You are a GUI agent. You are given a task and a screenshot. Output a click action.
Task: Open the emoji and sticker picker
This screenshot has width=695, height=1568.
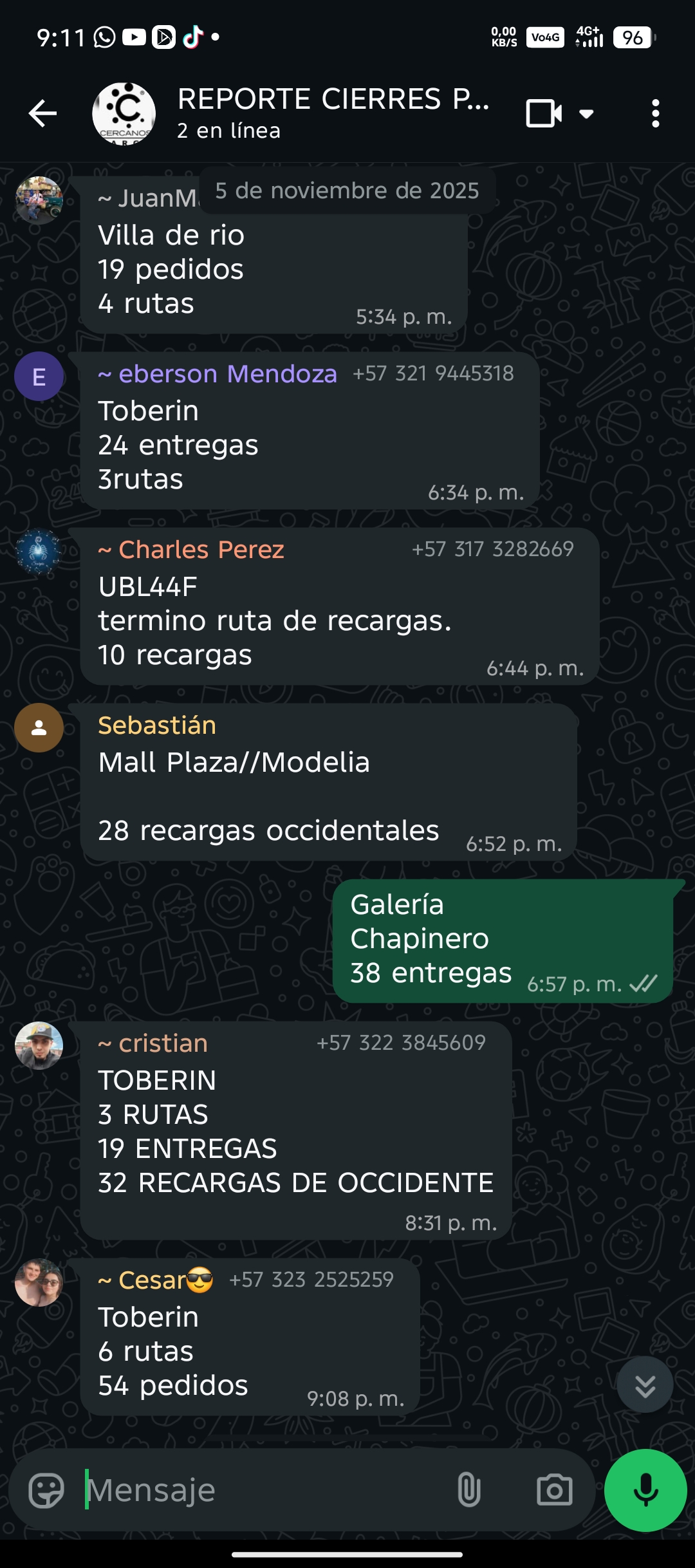pos(46,1490)
